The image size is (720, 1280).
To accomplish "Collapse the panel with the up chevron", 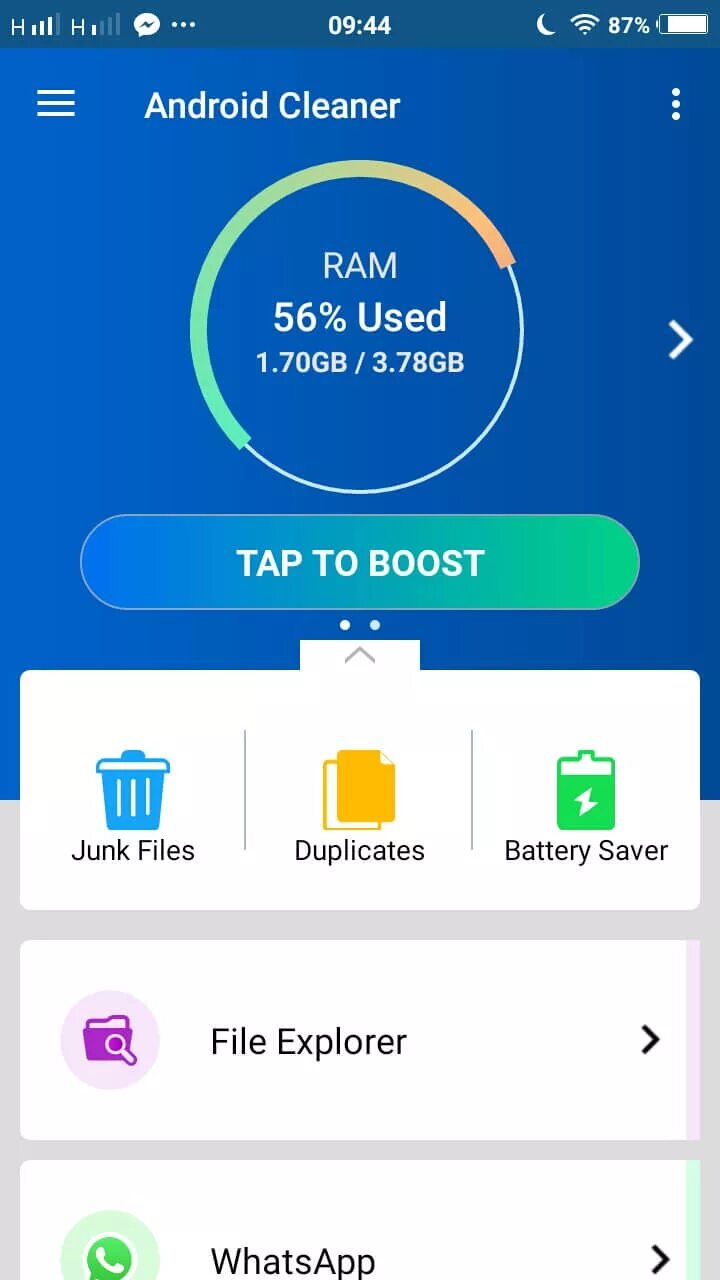I will pyautogui.click(x=360, y=656).
